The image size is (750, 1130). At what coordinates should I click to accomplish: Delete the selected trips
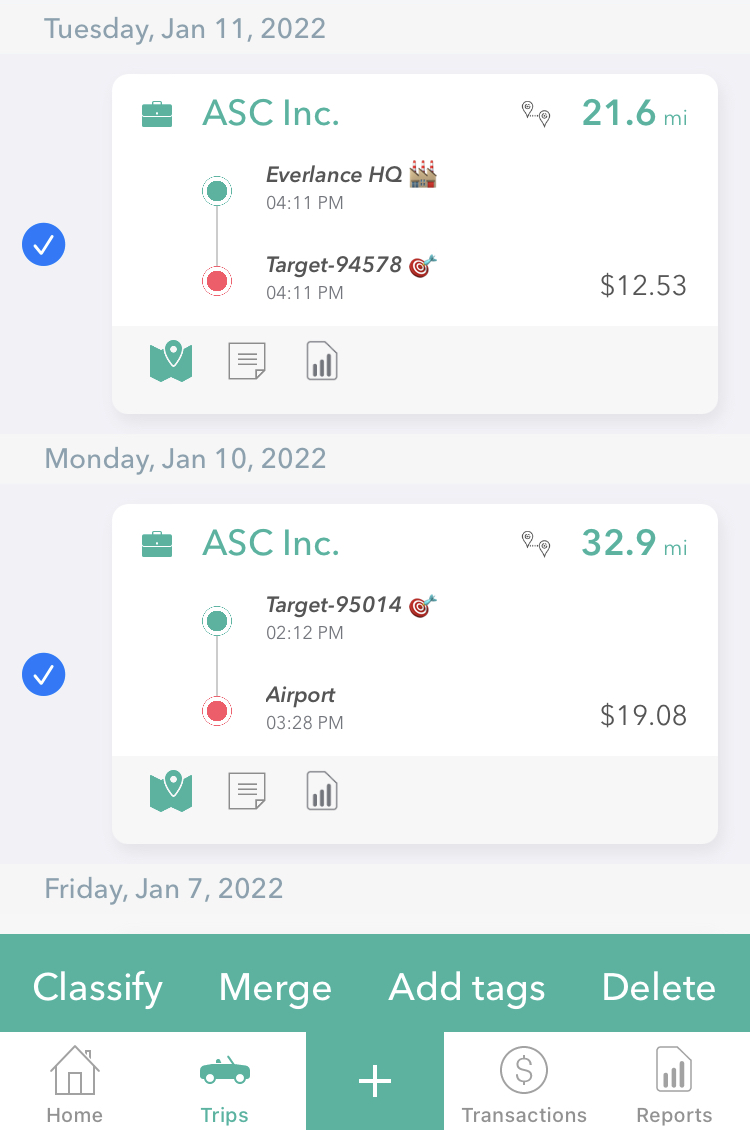coord(658,987)
